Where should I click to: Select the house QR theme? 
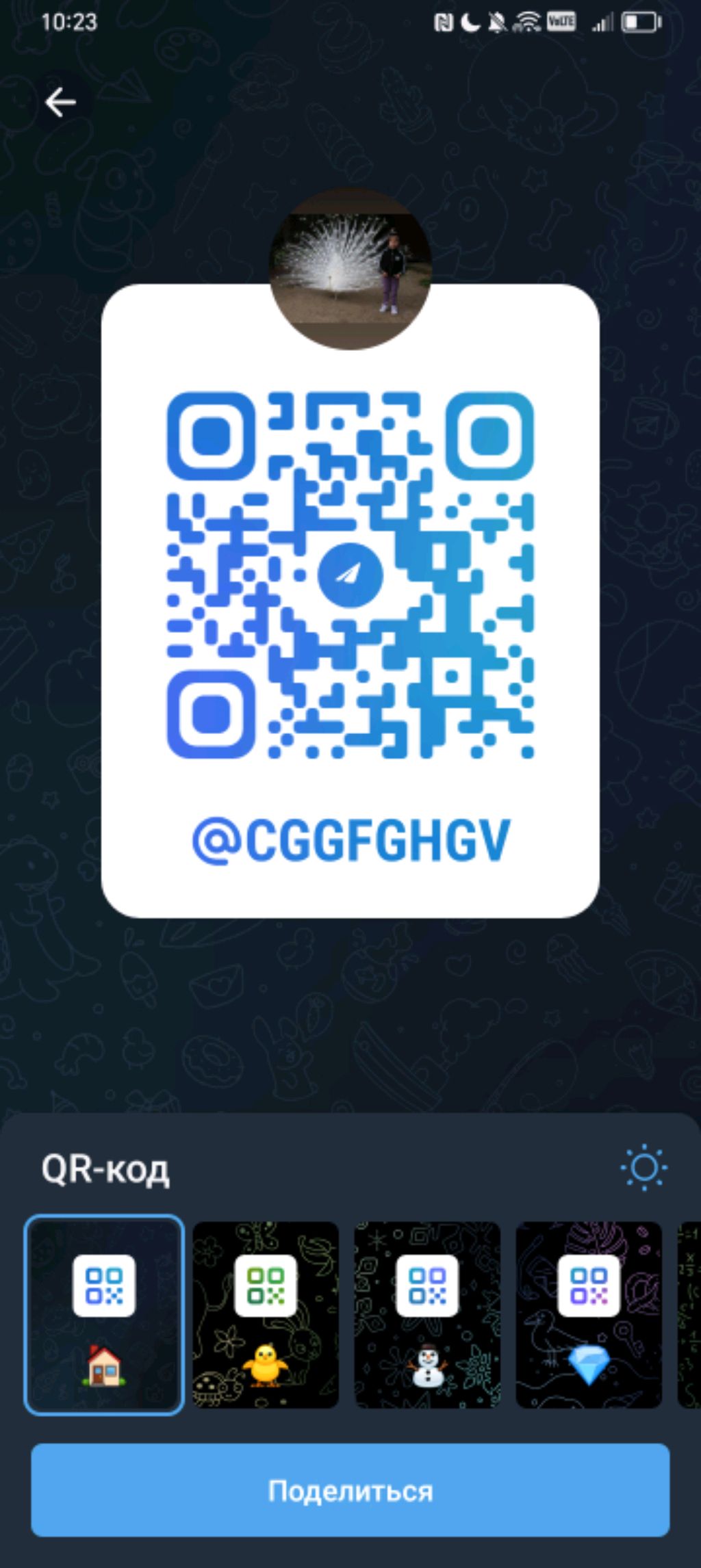104,1314
